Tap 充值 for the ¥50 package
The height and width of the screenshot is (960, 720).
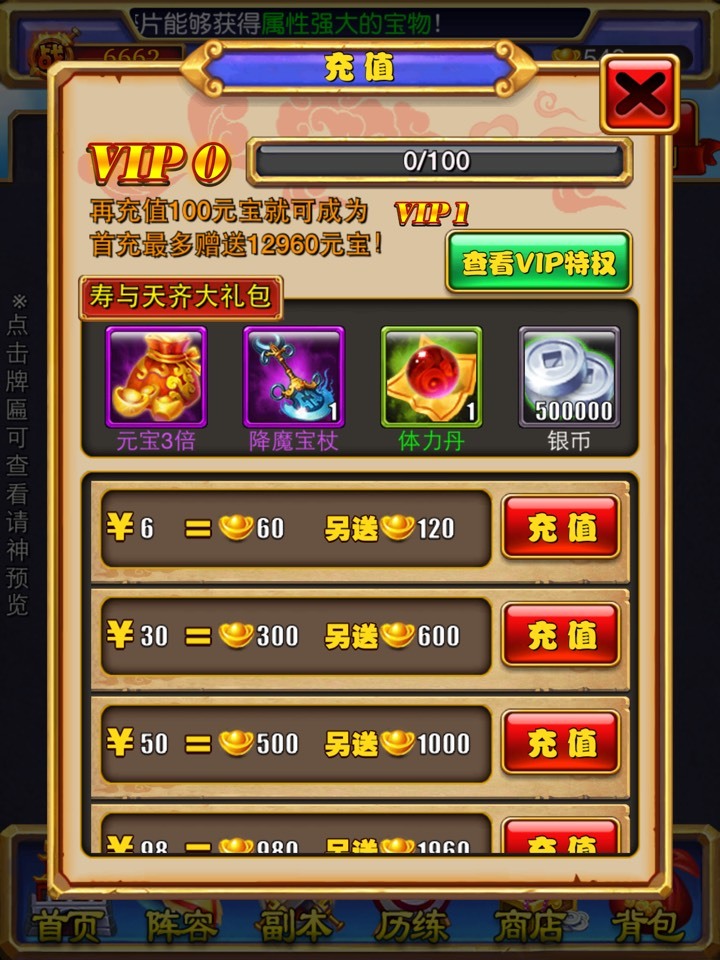(561, 743)
